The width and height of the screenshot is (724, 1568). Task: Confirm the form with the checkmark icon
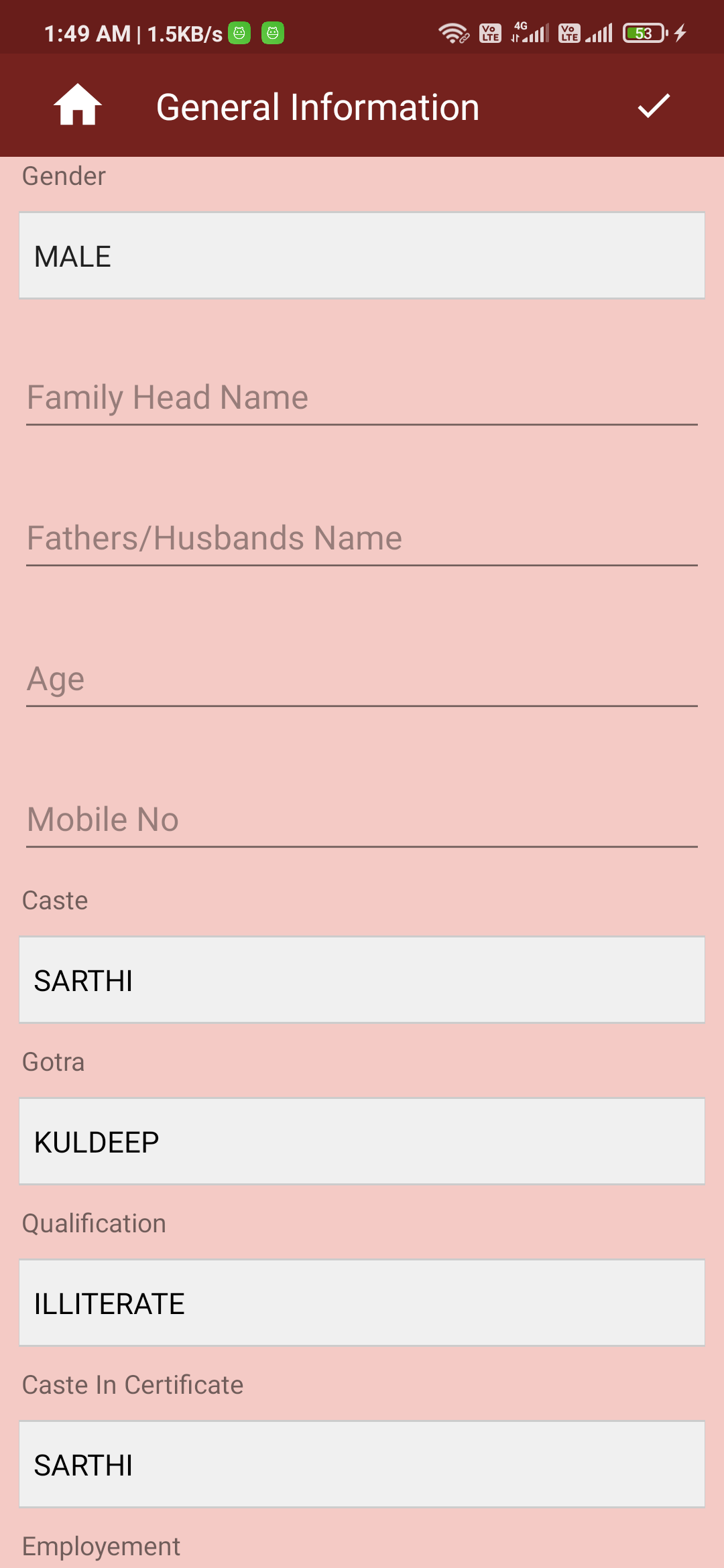pos(654,106)
